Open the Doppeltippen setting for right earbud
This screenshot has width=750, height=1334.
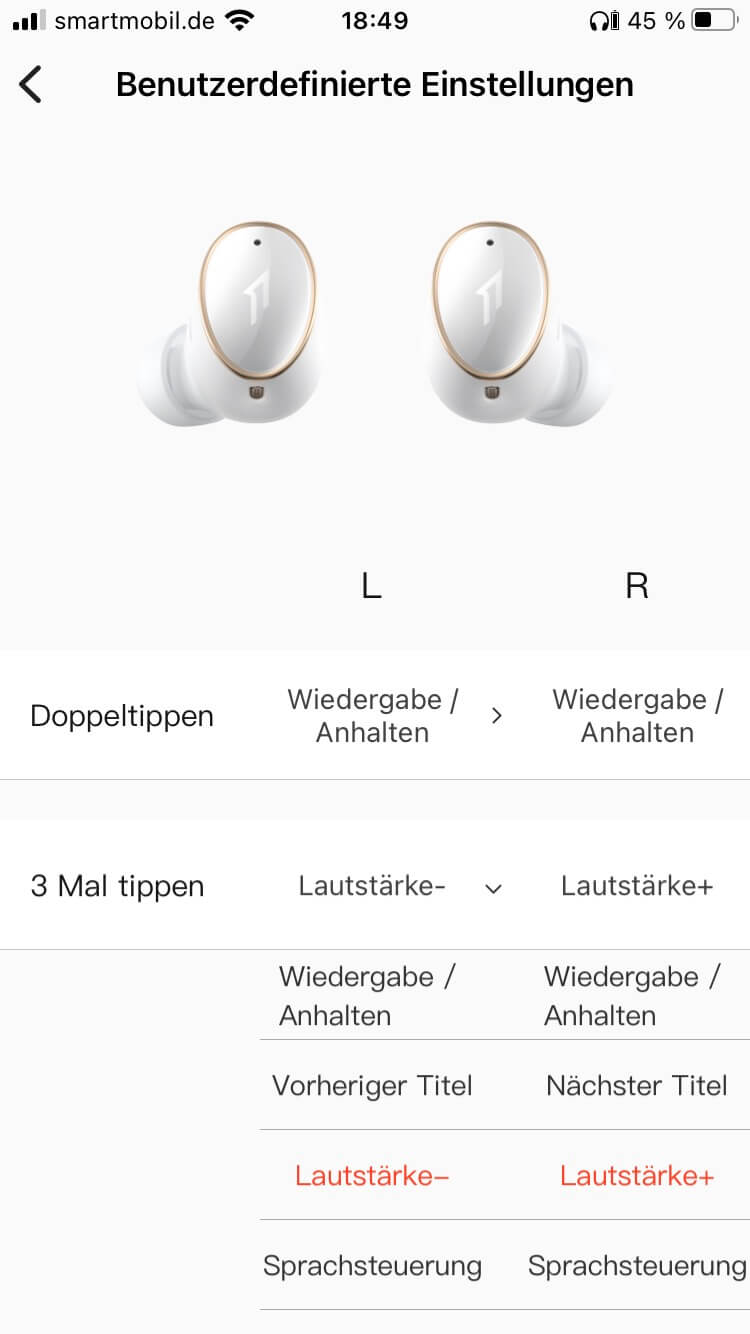pyautogui.click(x=637, y=716)
